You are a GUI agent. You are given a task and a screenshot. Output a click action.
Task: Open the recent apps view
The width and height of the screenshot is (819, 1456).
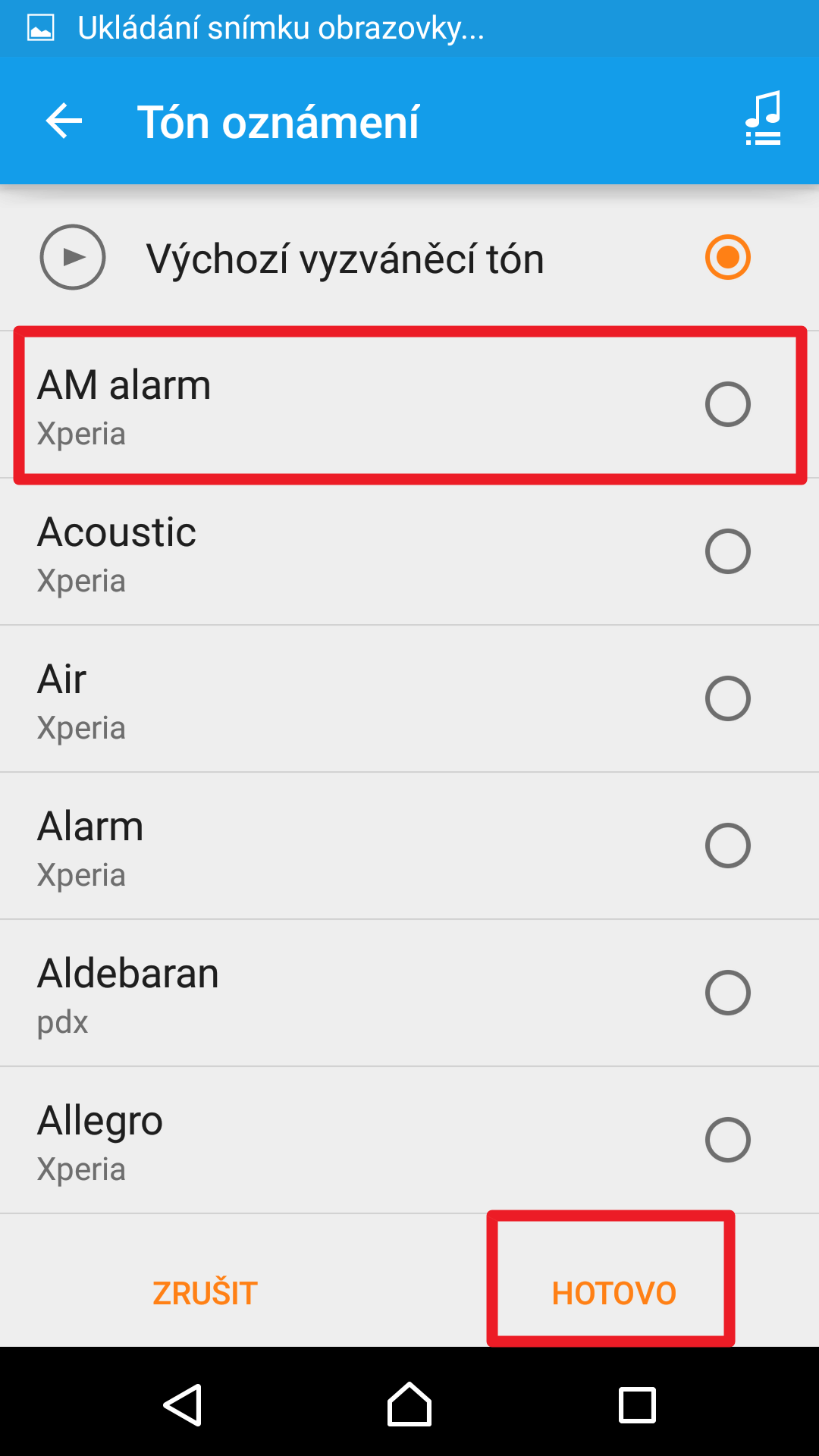637,1405
